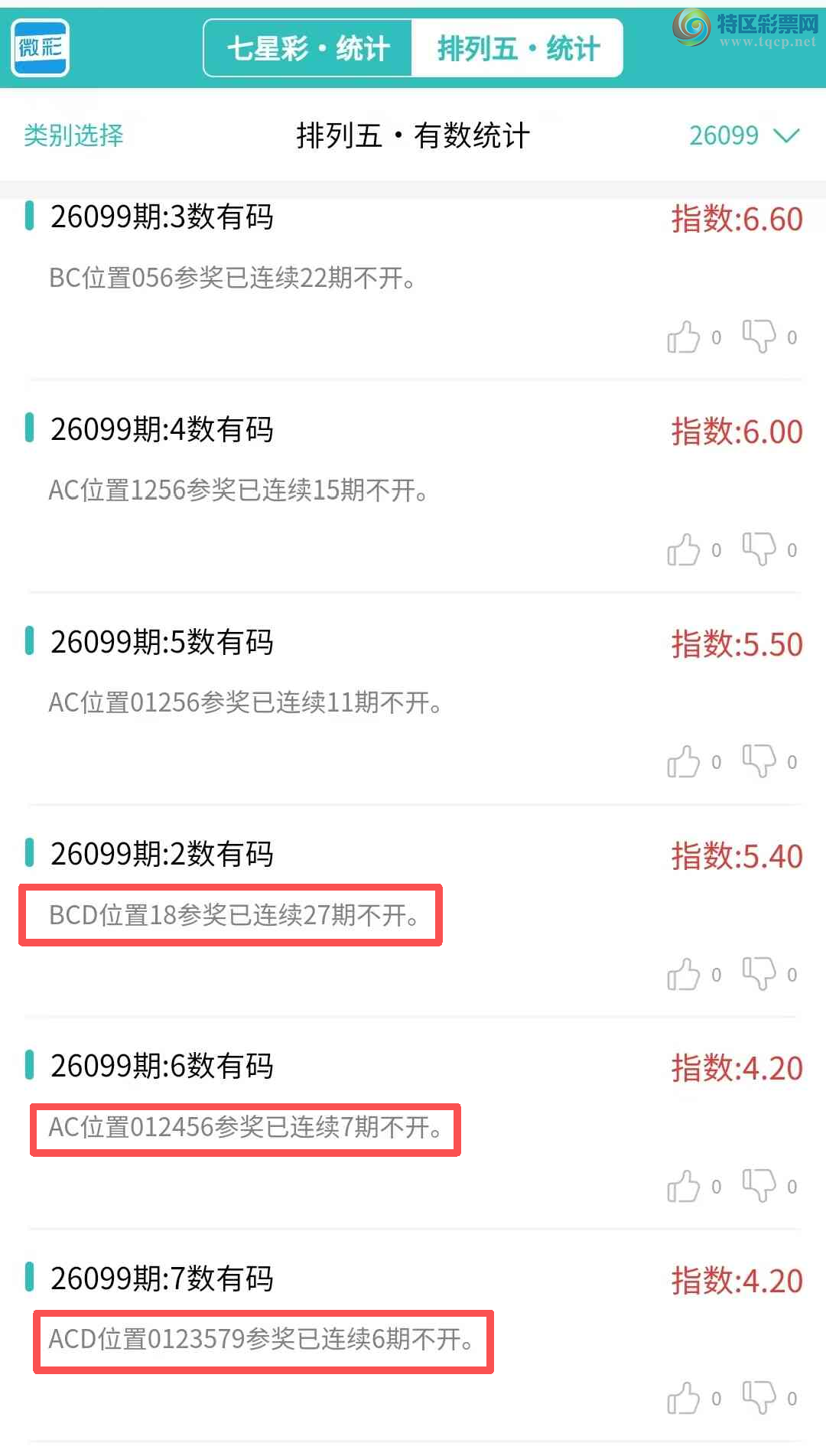The image size is (826, 1456).
Task: Like the 5数有码 entry
Action: pos(684,761)
